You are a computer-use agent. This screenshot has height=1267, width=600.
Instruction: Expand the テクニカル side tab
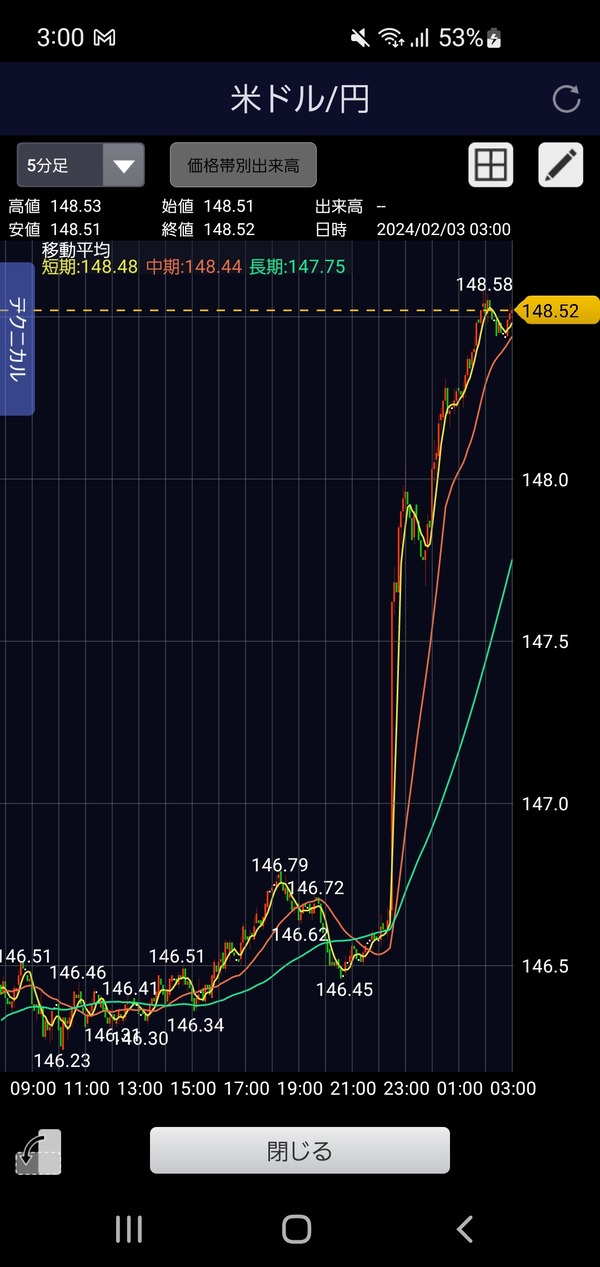(17, 338)
